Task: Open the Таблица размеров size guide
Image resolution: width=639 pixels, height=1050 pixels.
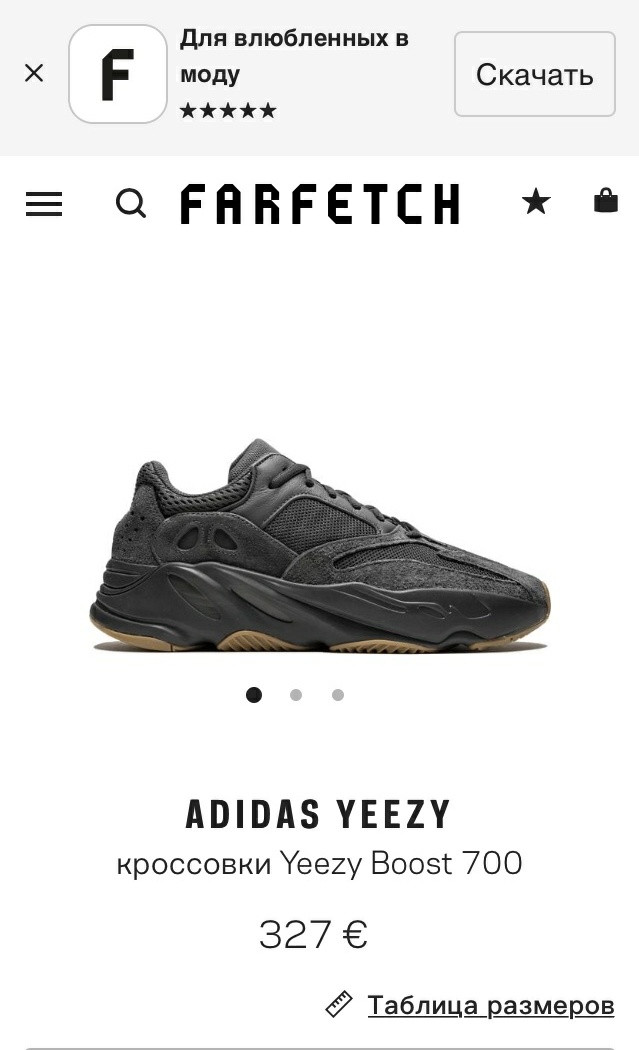Action: 490,1004
